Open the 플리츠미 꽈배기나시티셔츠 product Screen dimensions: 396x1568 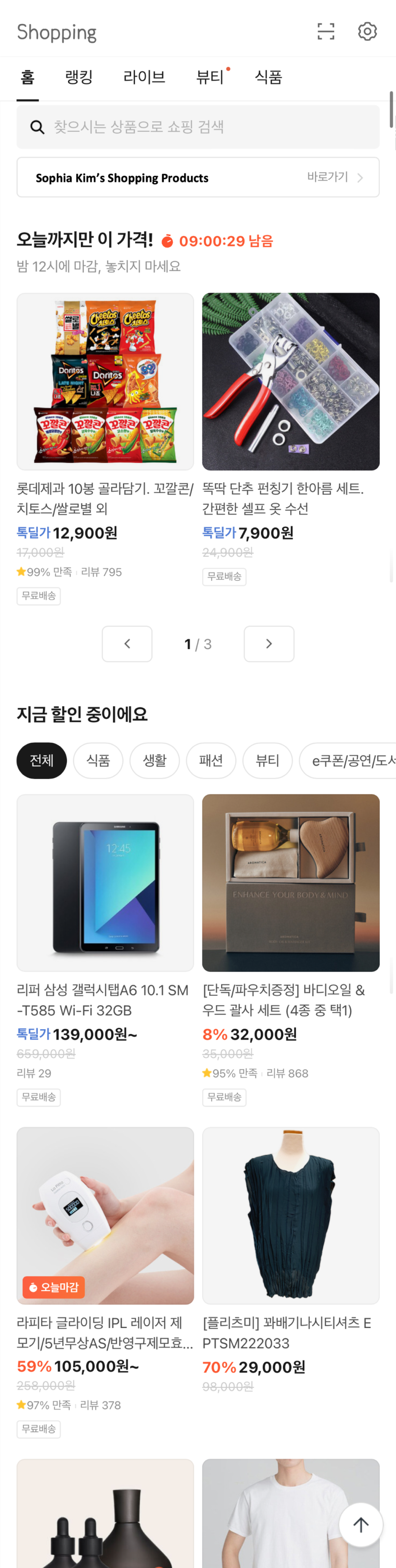pos(291,1216)
